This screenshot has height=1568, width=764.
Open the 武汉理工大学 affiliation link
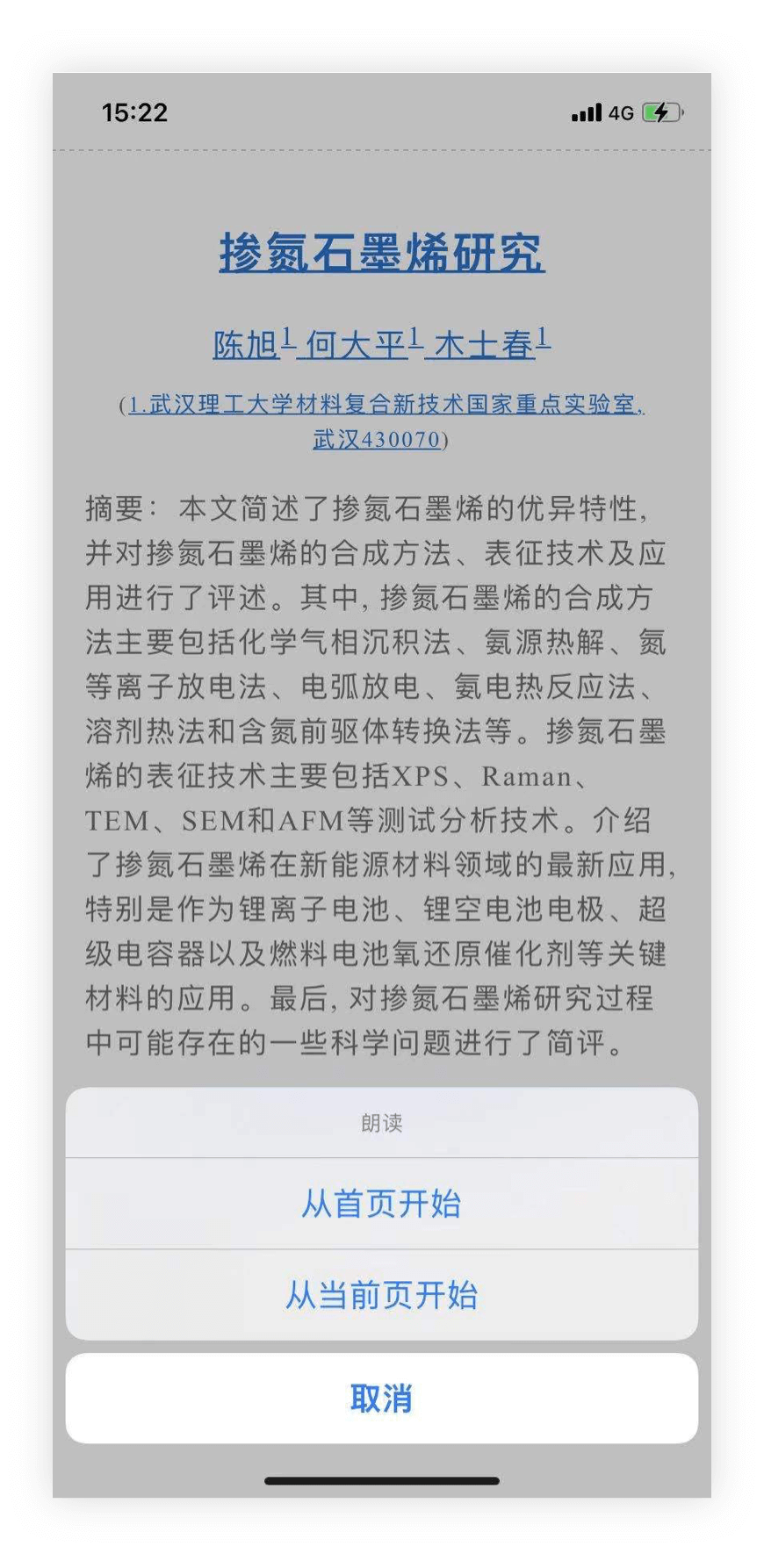coord(386,405)
